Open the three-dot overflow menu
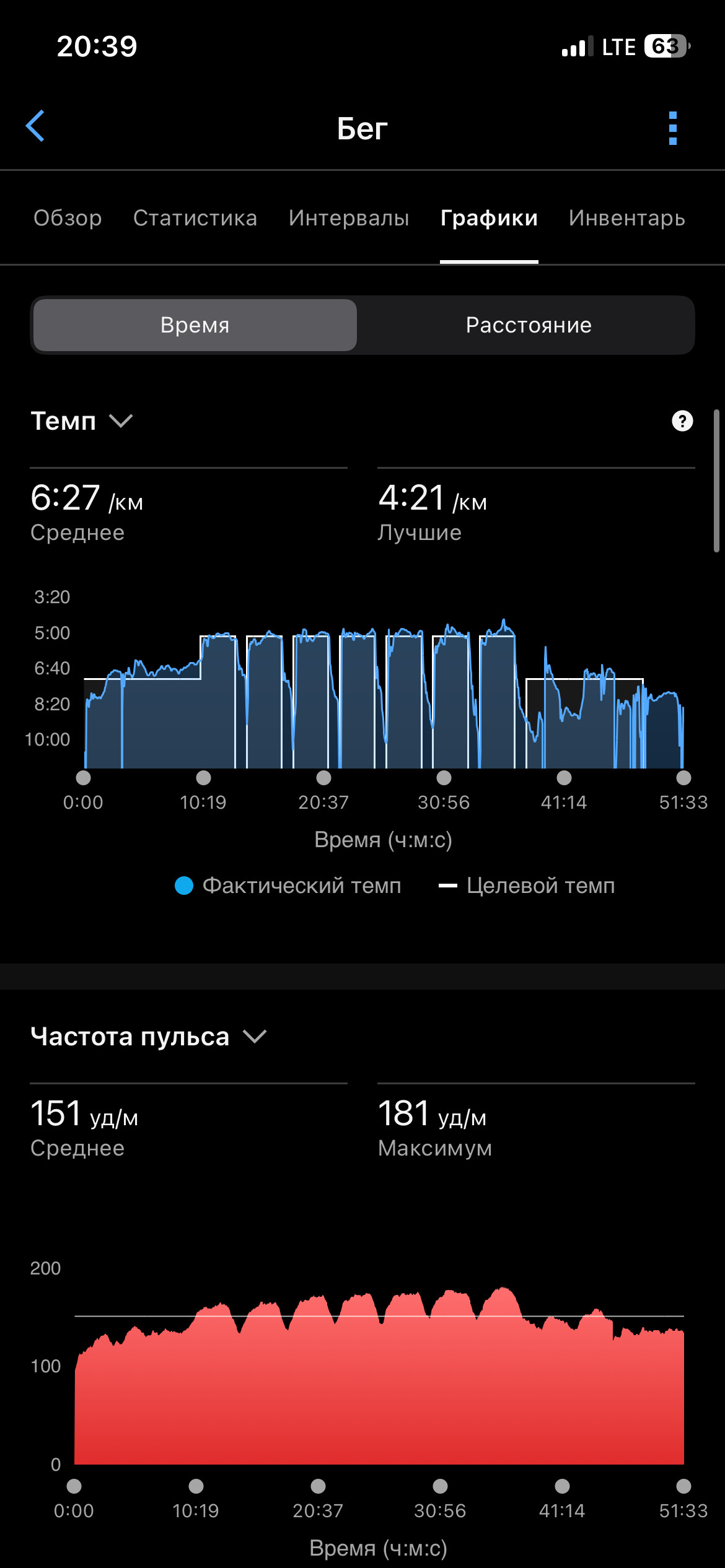This screenshot has width=725, height=1568. (673, 128)
